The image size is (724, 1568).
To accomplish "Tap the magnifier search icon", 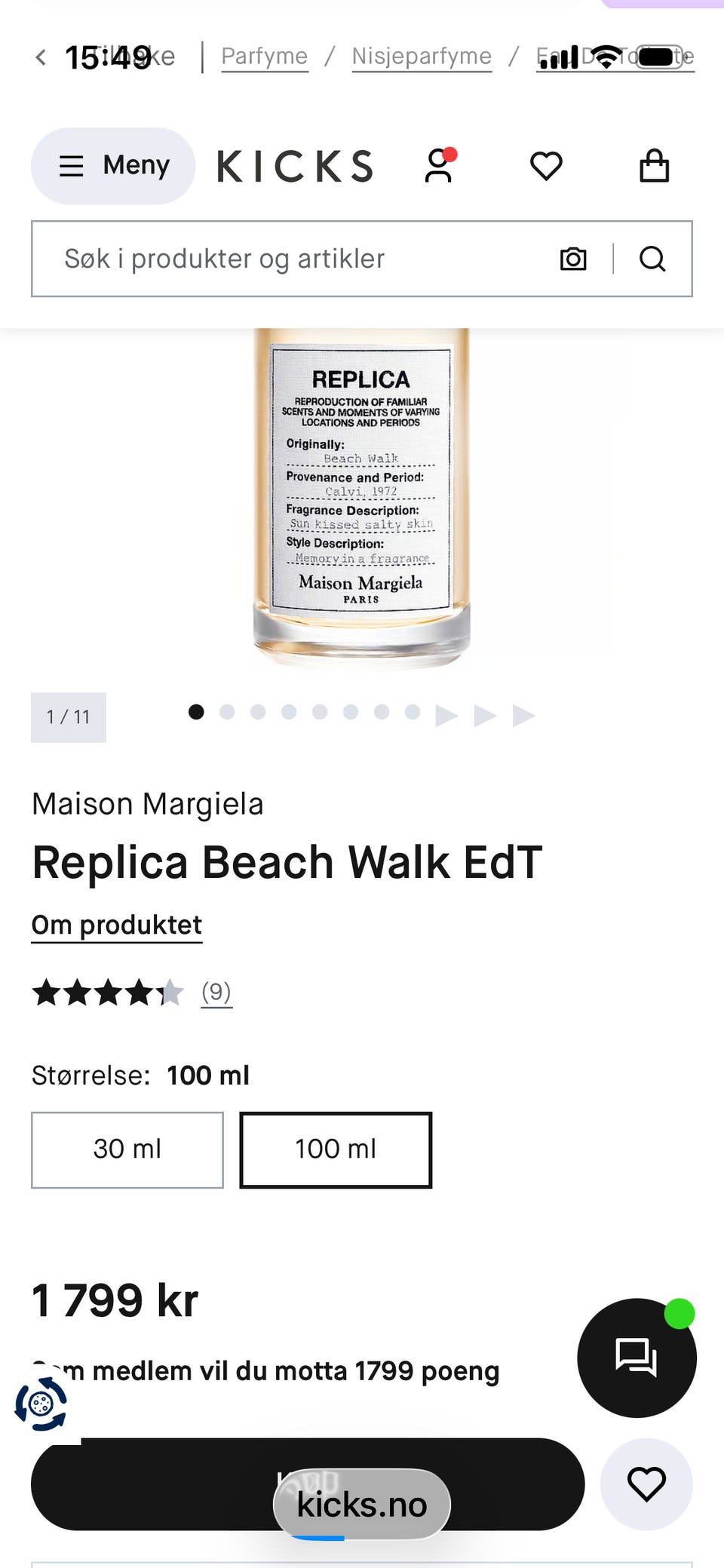I will coord(652,259).
